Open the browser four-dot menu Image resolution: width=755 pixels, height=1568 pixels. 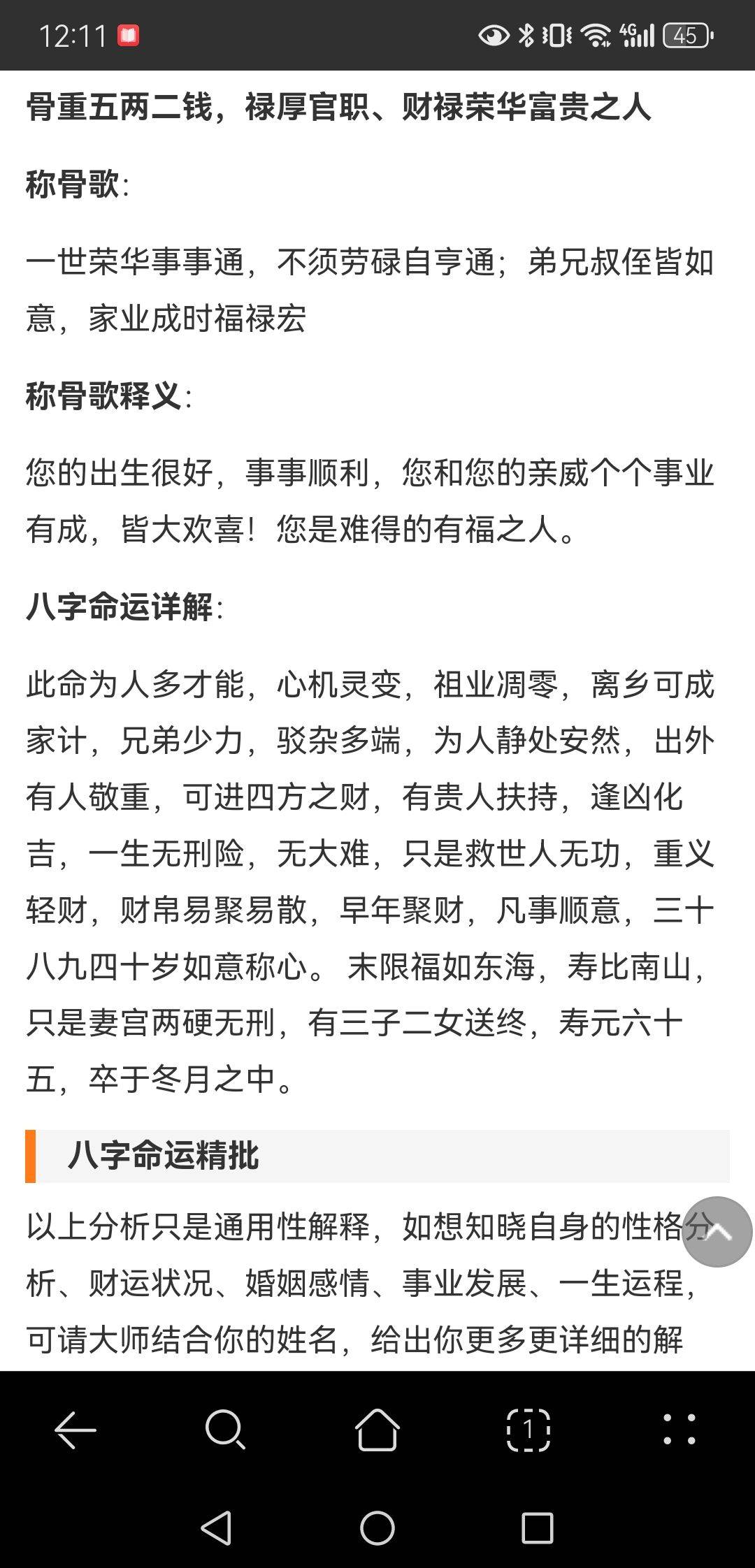679,1430
